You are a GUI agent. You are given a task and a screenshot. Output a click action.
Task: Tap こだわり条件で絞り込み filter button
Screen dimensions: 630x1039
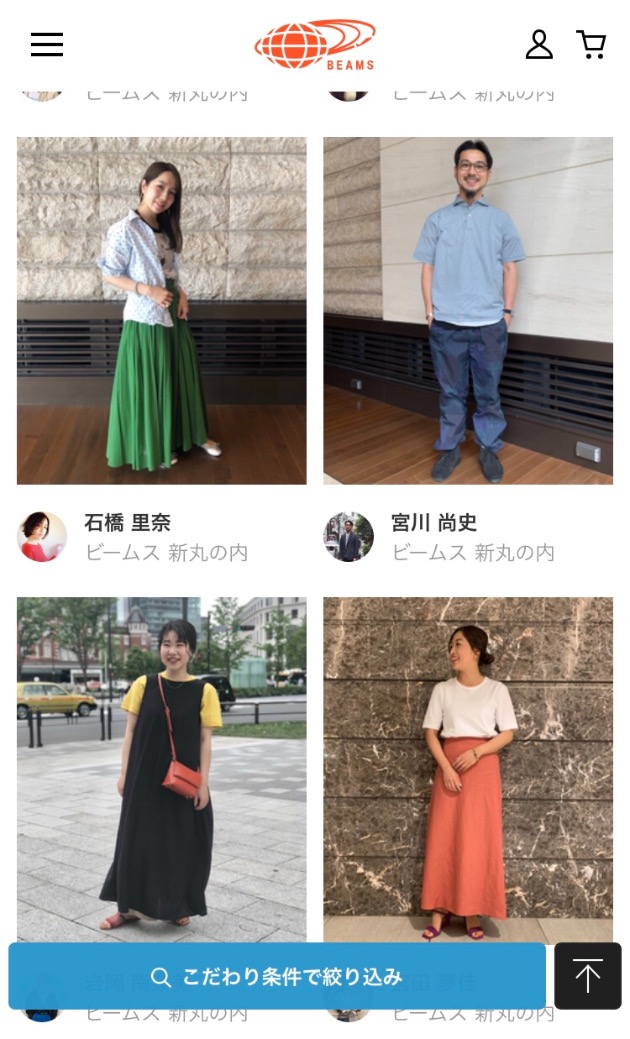(277, 976)
